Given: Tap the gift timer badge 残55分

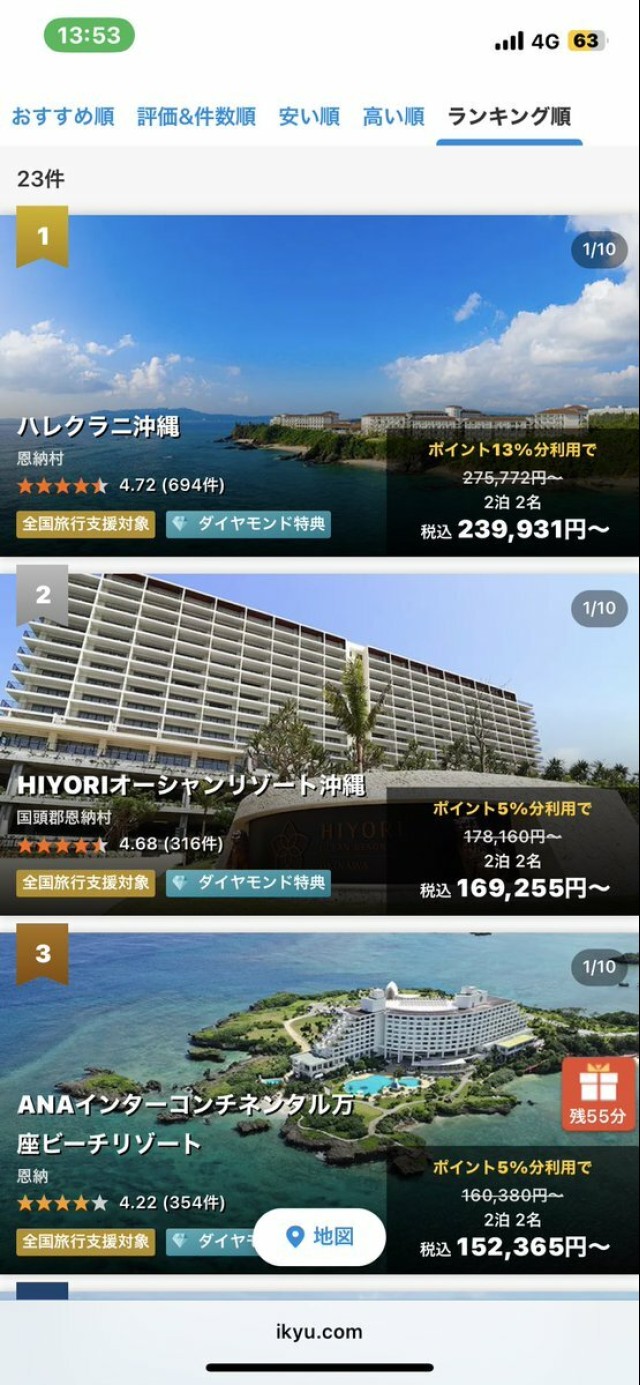Looking at the screenshot, I should point(598,1094).
